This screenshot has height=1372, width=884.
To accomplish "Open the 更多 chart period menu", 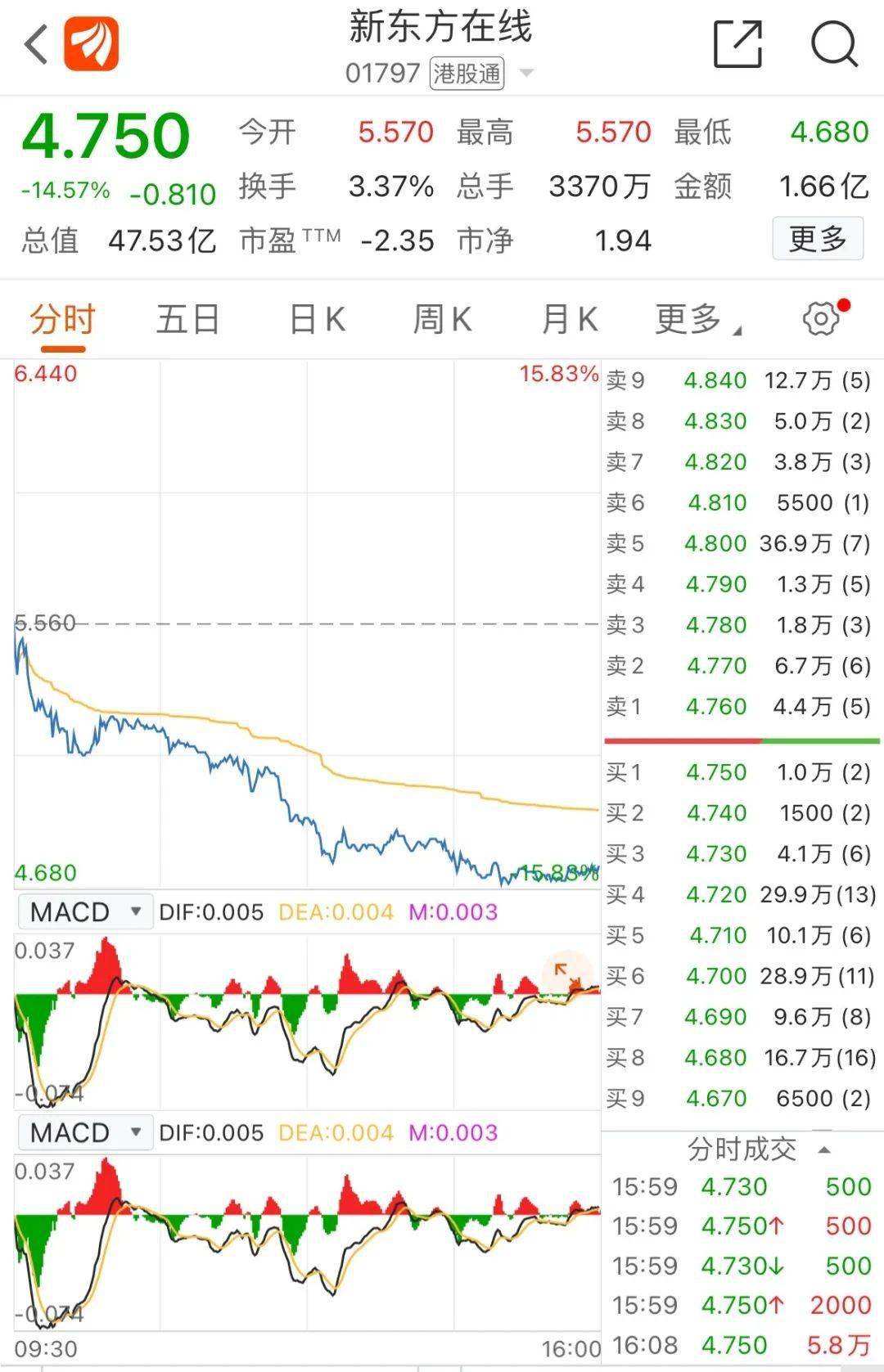I will click(697, 319).
